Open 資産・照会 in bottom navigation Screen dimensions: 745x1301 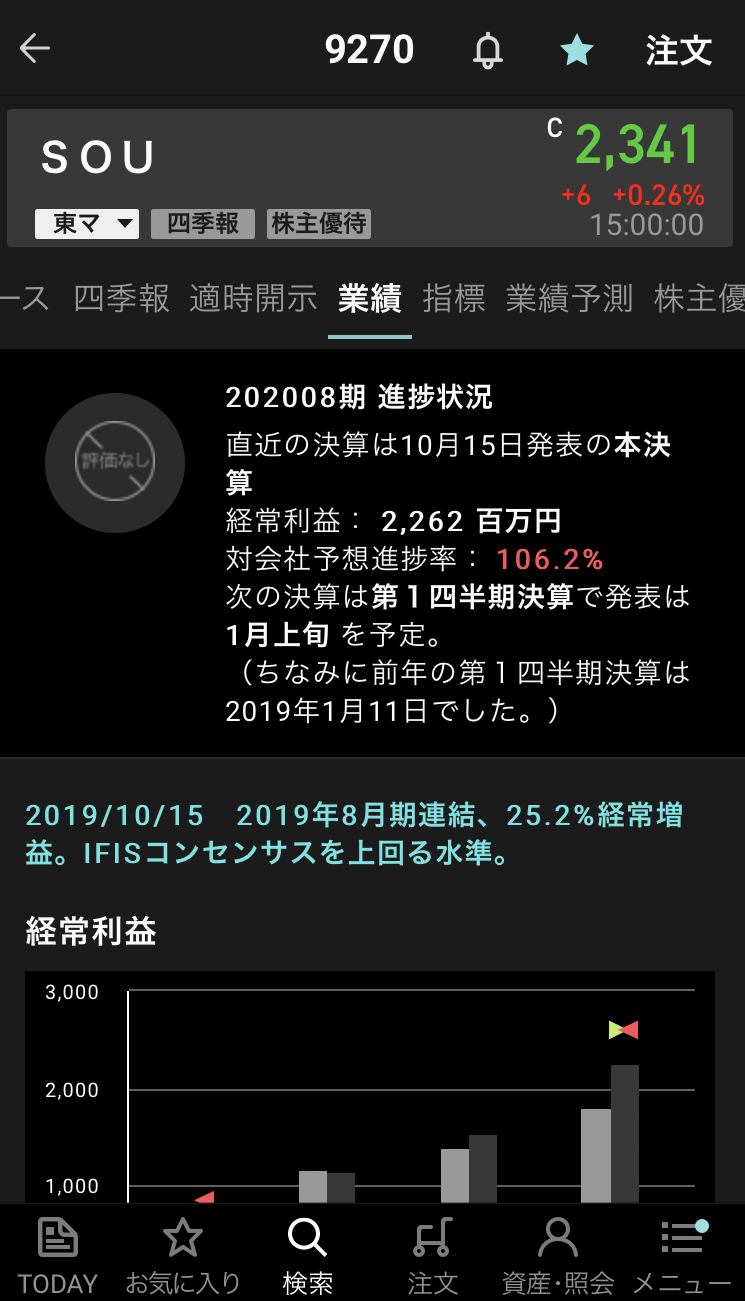coord(557,1255)
